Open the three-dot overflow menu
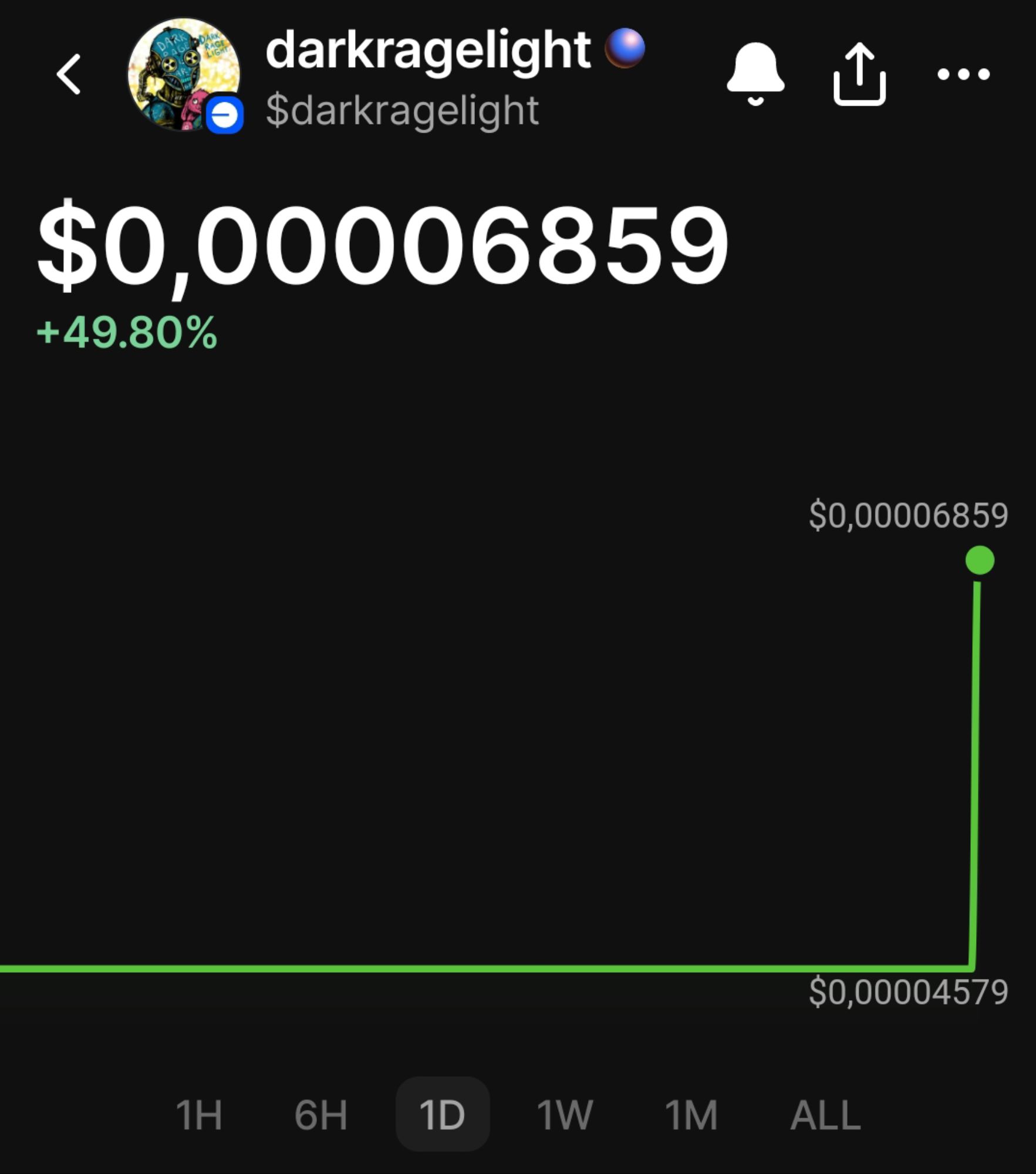Viewport: 1036px width, 1174px height. [x=963, y=74]
